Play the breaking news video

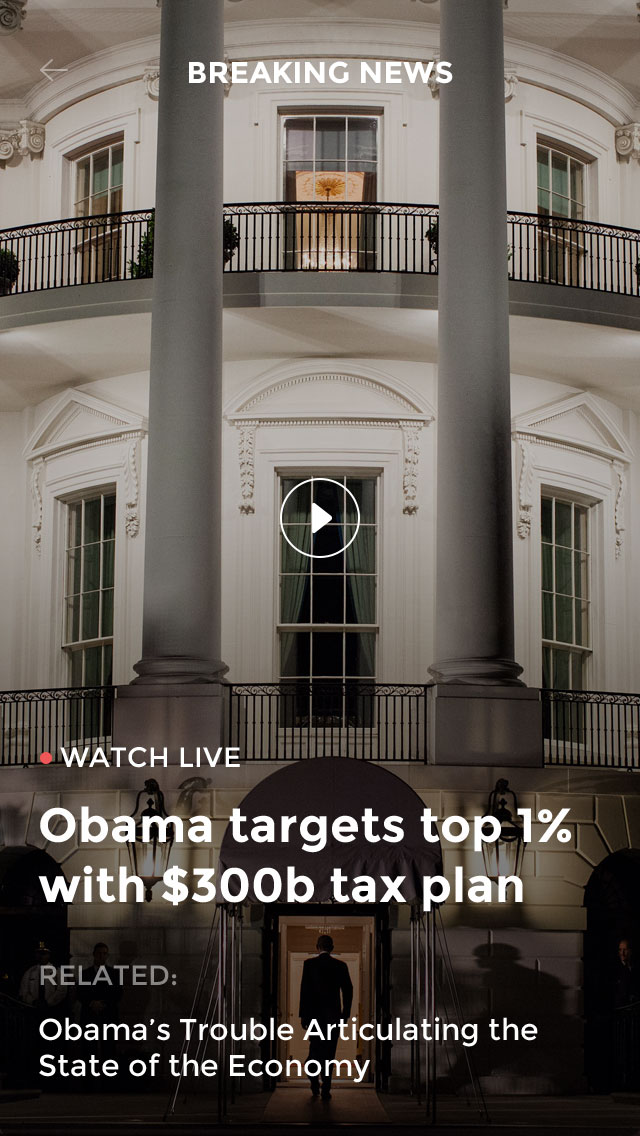(320, 517)
